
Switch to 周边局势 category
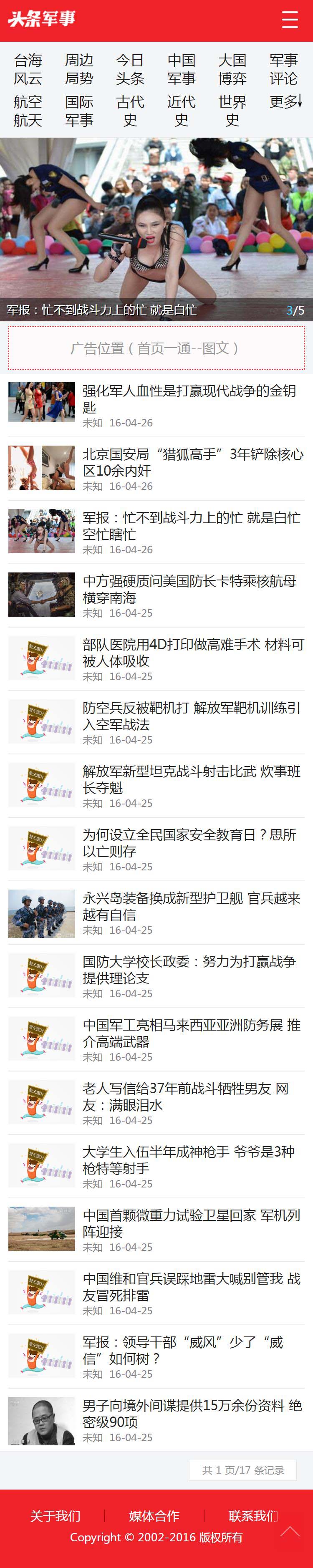[79, 69]
